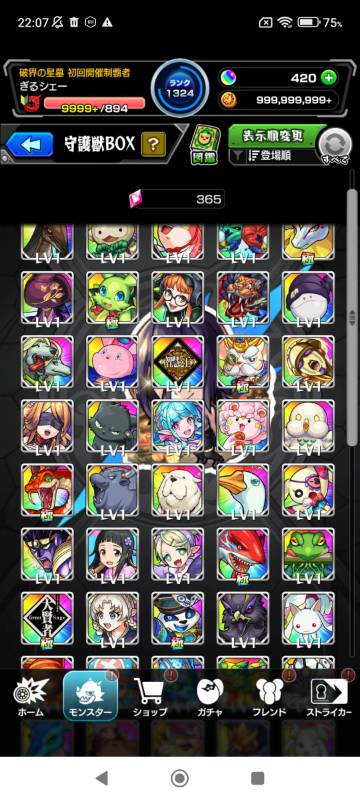The height and width of the screenshot is (800, 360).
Task: Open the 図鑑 encyclopedia book
Action: 203,145
